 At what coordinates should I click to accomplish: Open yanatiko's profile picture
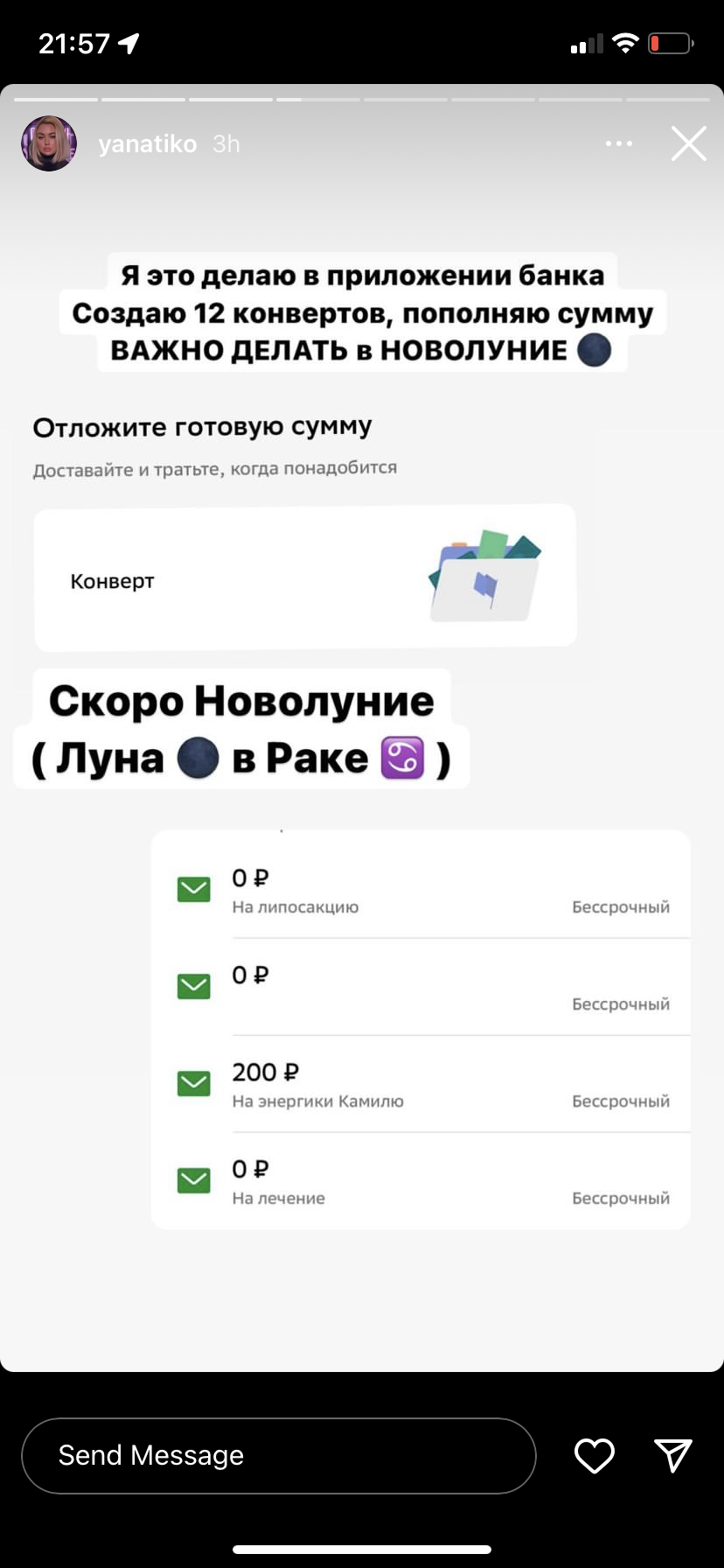(x=49, y=143)
